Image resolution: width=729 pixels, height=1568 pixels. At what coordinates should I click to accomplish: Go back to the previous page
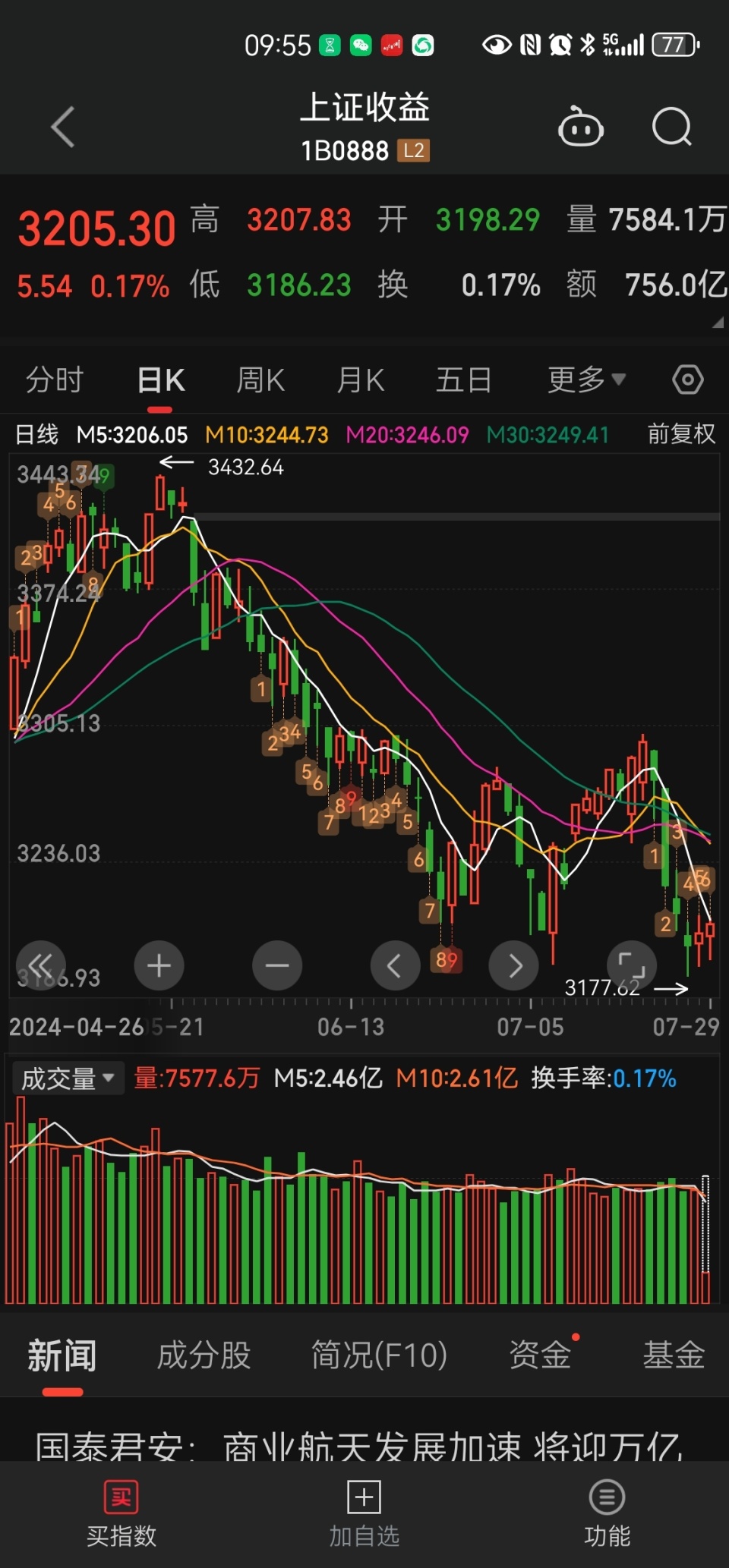tap(63, 127)
